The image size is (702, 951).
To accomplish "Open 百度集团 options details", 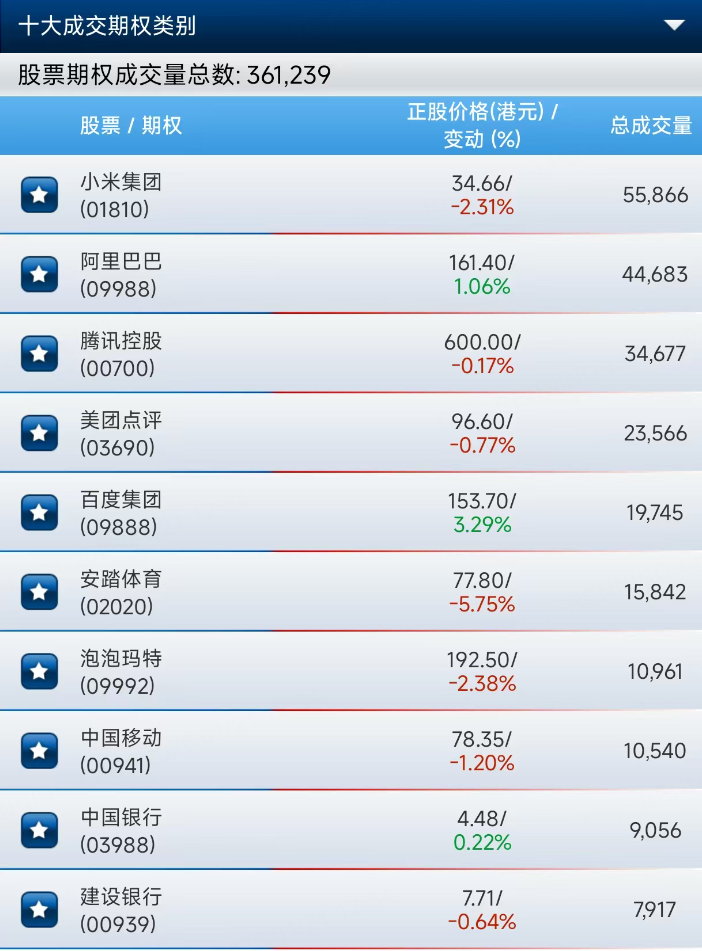I will click(121, 512).
